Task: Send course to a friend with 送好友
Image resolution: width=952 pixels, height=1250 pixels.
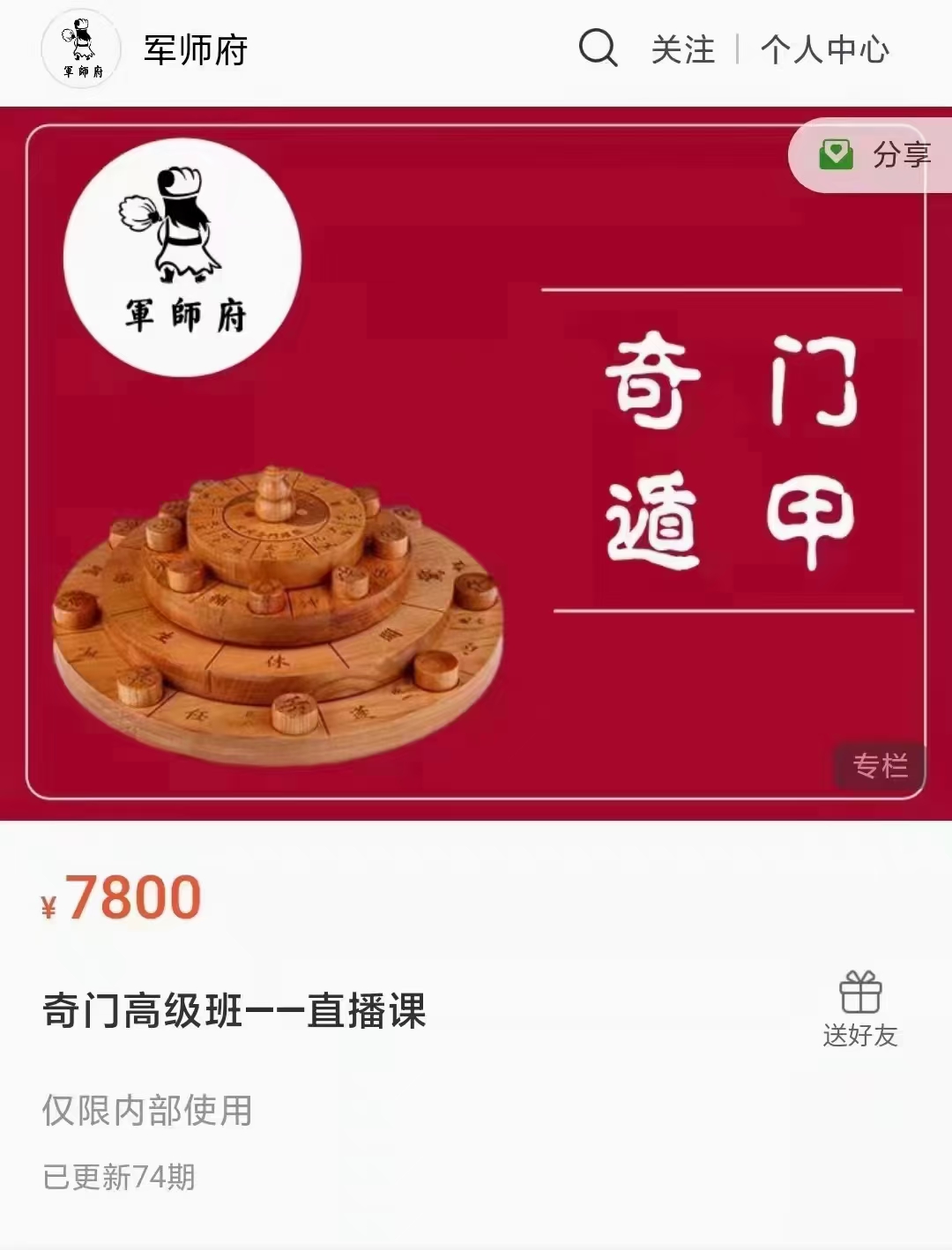Action: [x=860, y=1010]
